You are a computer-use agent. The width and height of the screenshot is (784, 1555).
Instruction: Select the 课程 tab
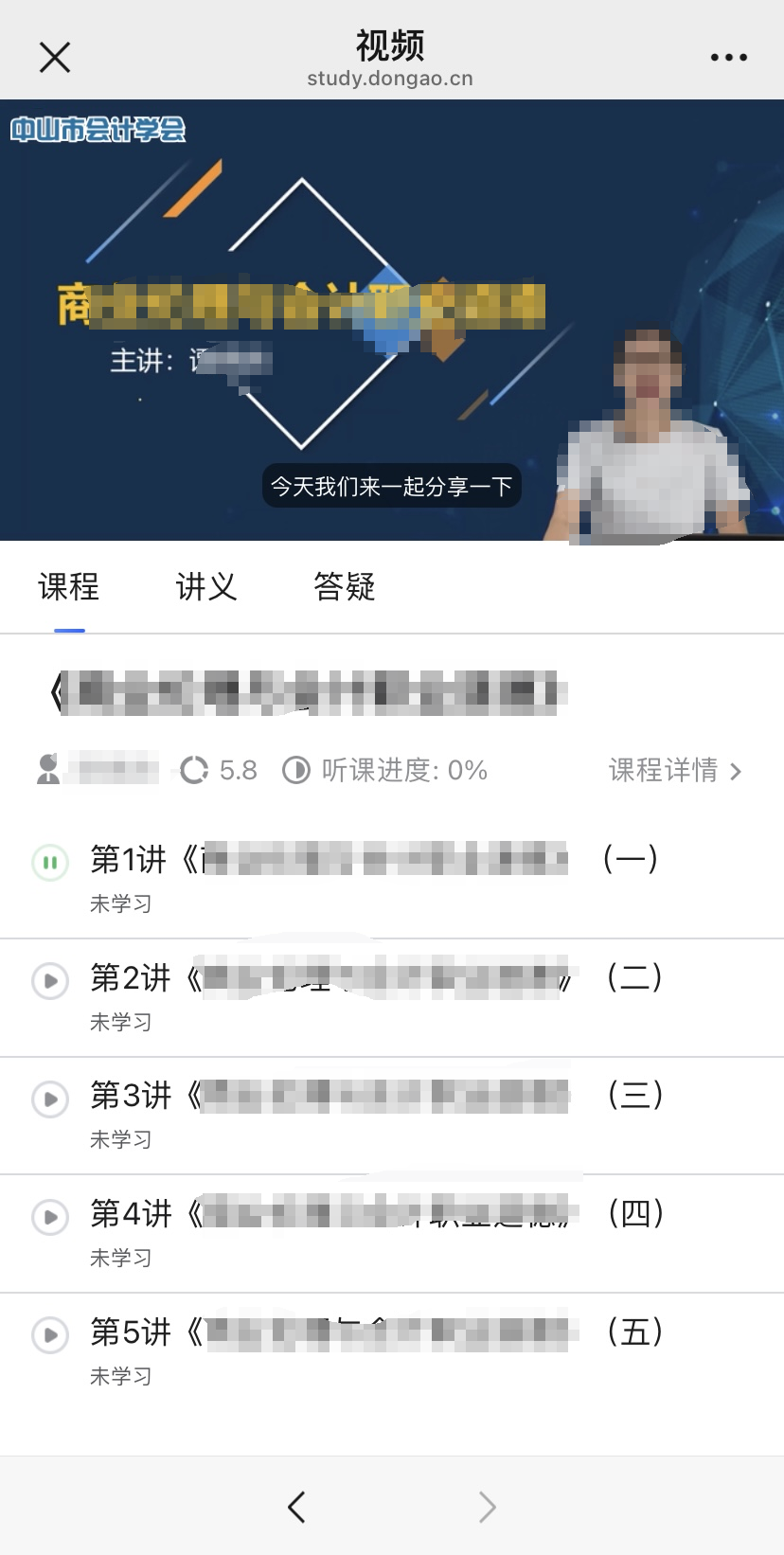click(x=69, y=587)
